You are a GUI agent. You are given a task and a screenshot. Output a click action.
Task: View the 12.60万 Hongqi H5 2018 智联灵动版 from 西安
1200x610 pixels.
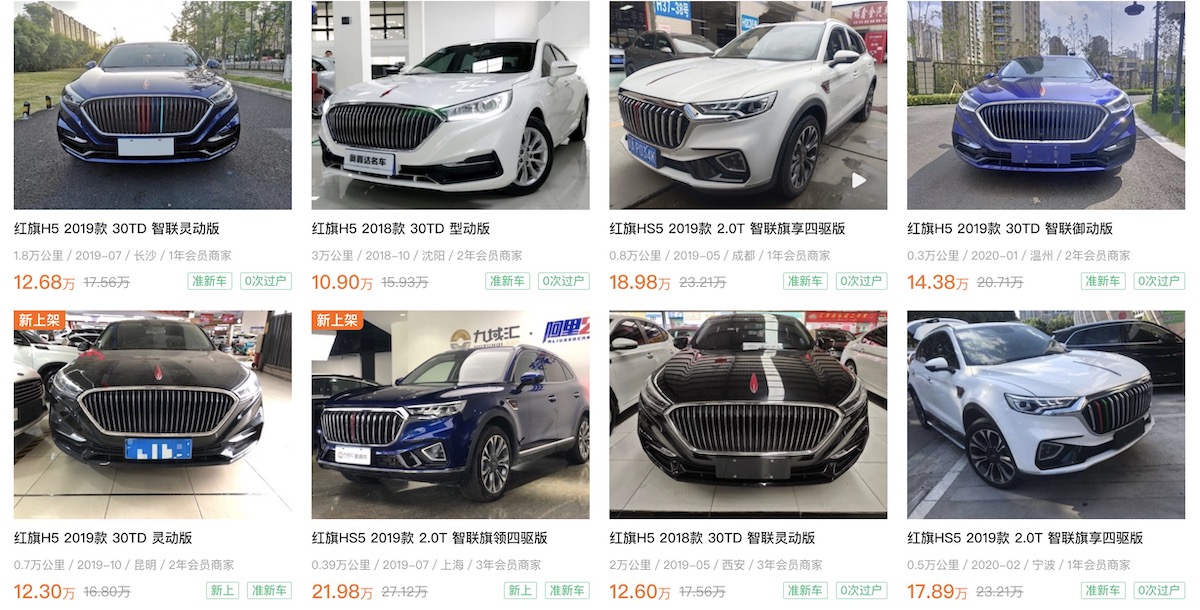coord(712,538)
